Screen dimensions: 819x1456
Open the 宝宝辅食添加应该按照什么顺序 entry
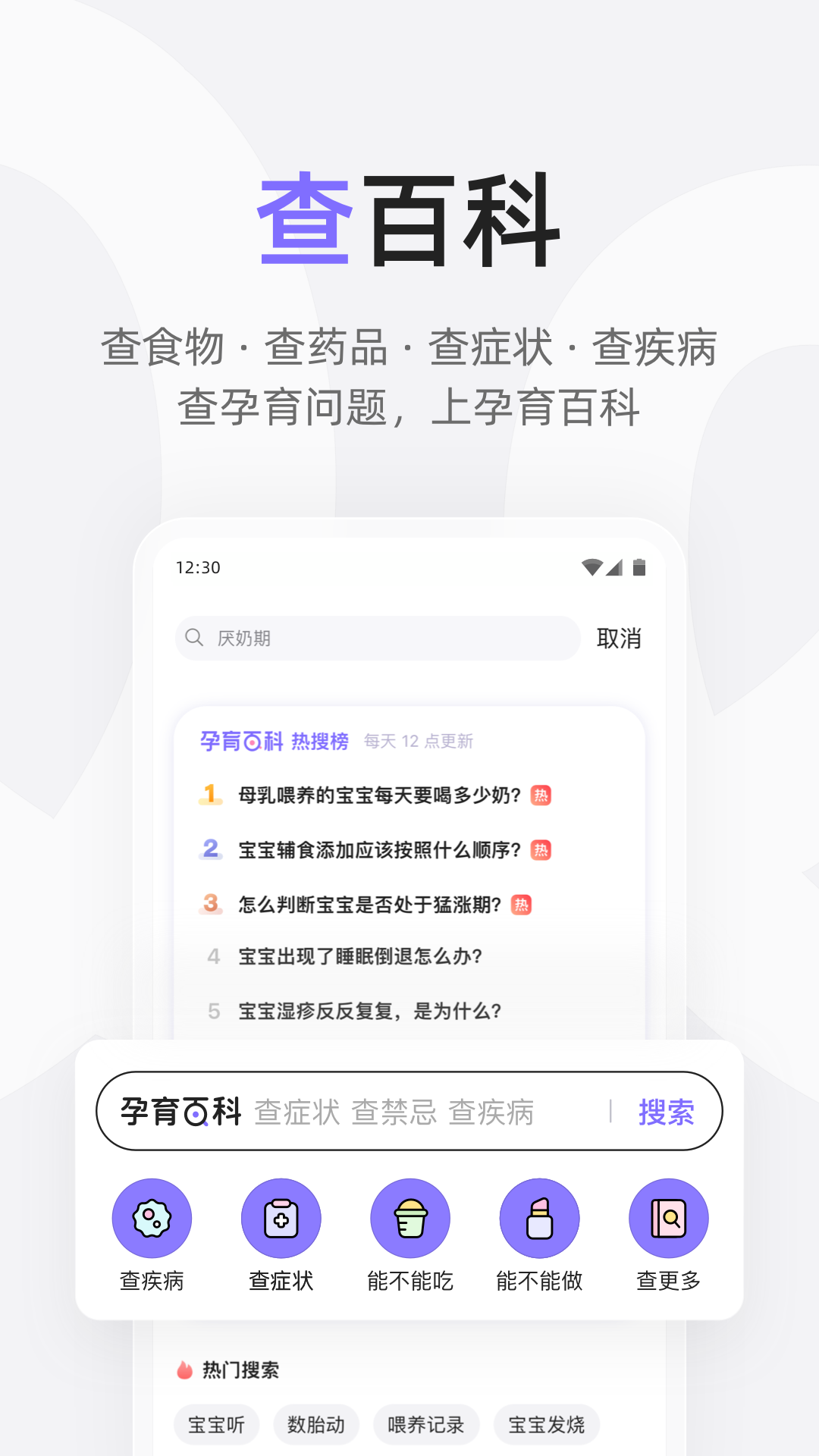[x=378, y=849]
